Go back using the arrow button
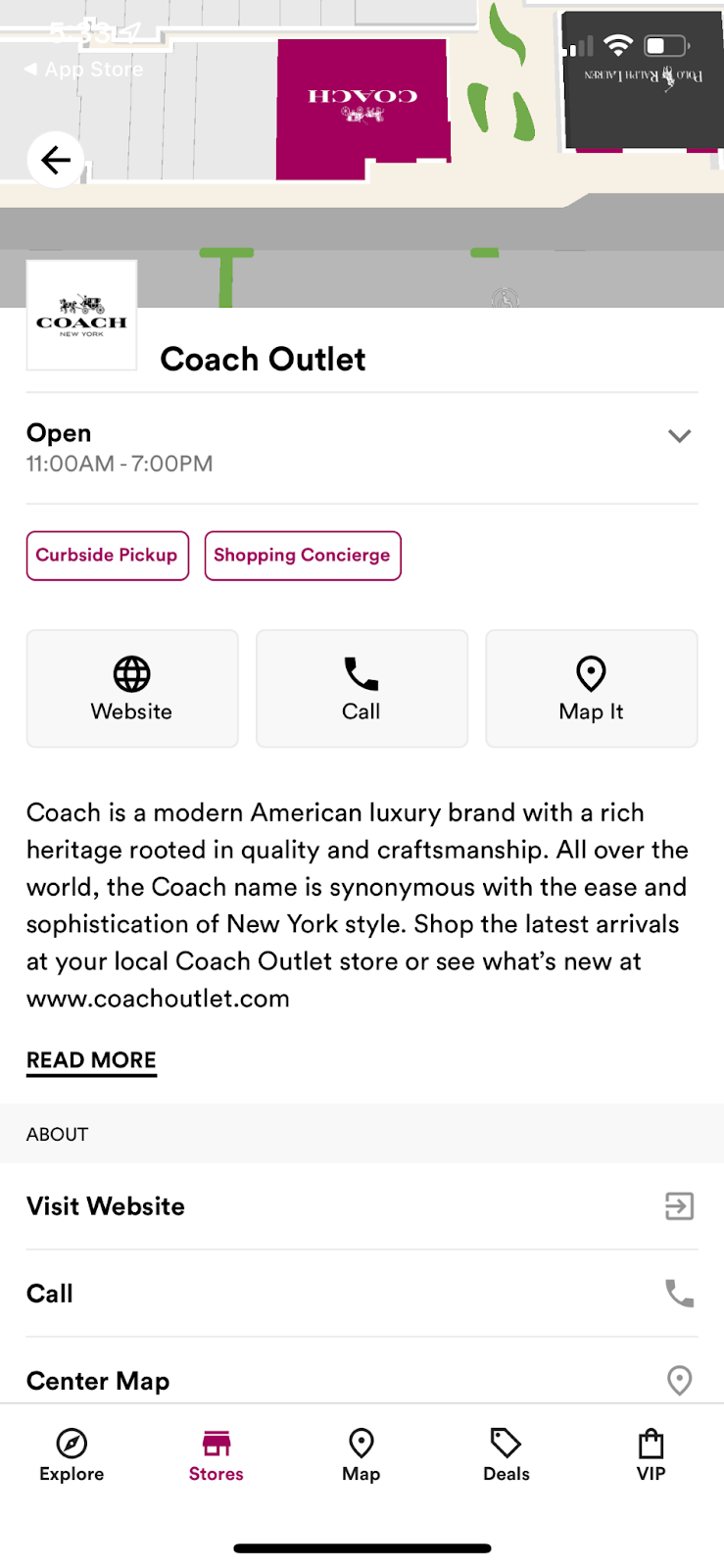 [x=56, y=160]
